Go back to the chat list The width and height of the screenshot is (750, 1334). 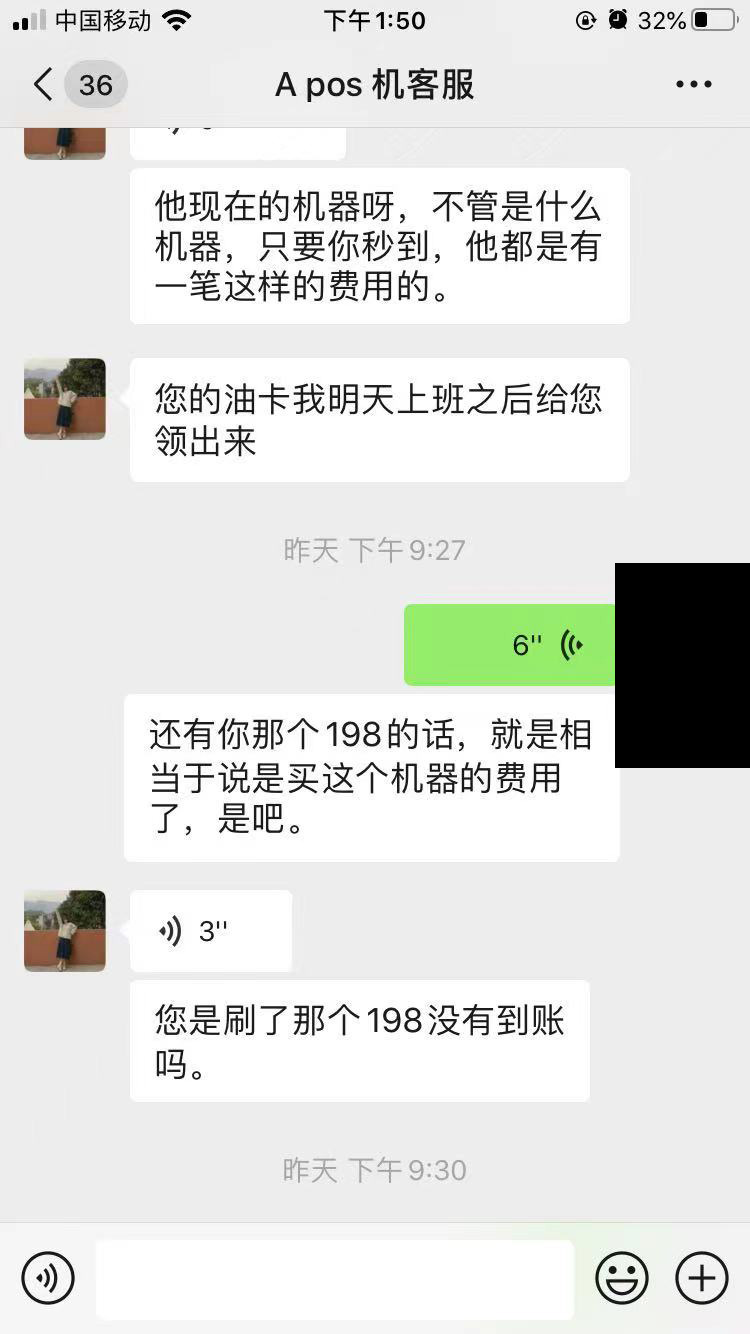[43, 85]
